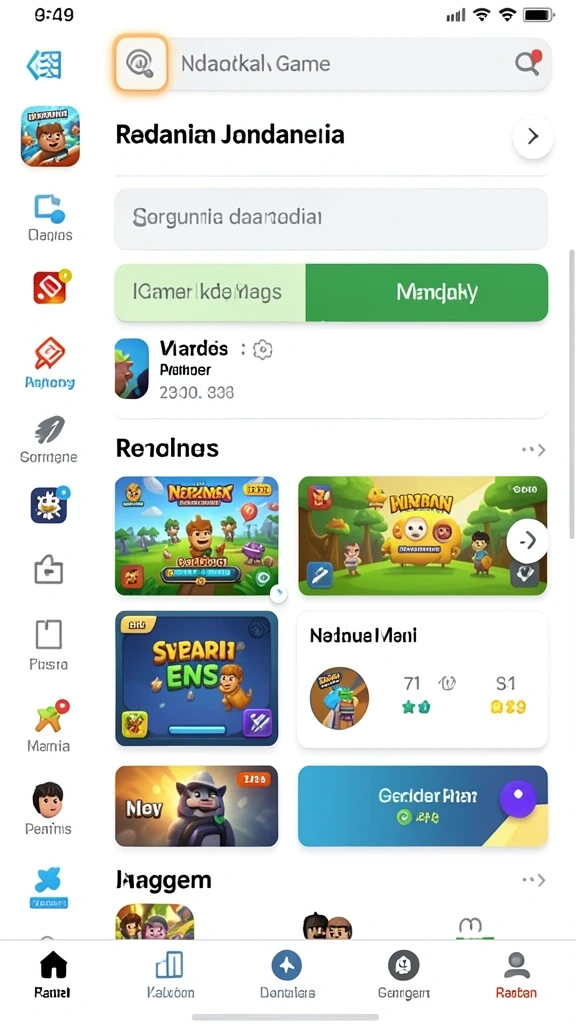Open the Redaniam Jondanelia chevron arrow

533,136
